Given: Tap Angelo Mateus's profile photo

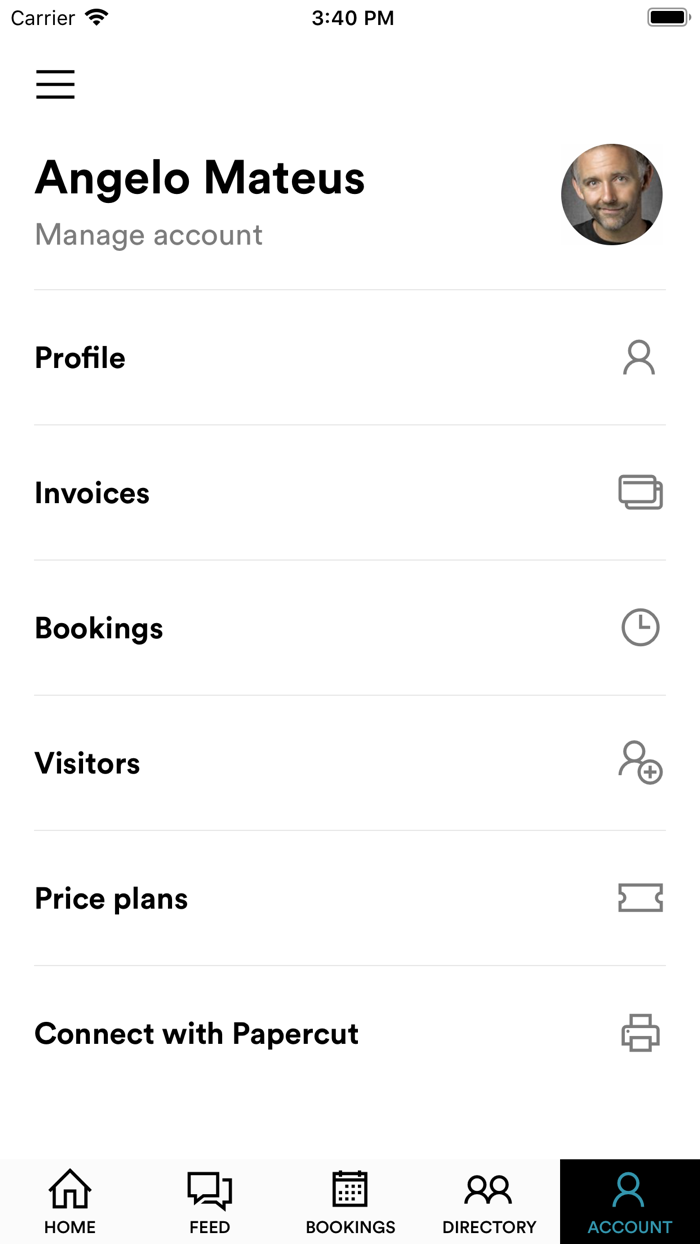Looking at the screenshot, I should 612,195.
